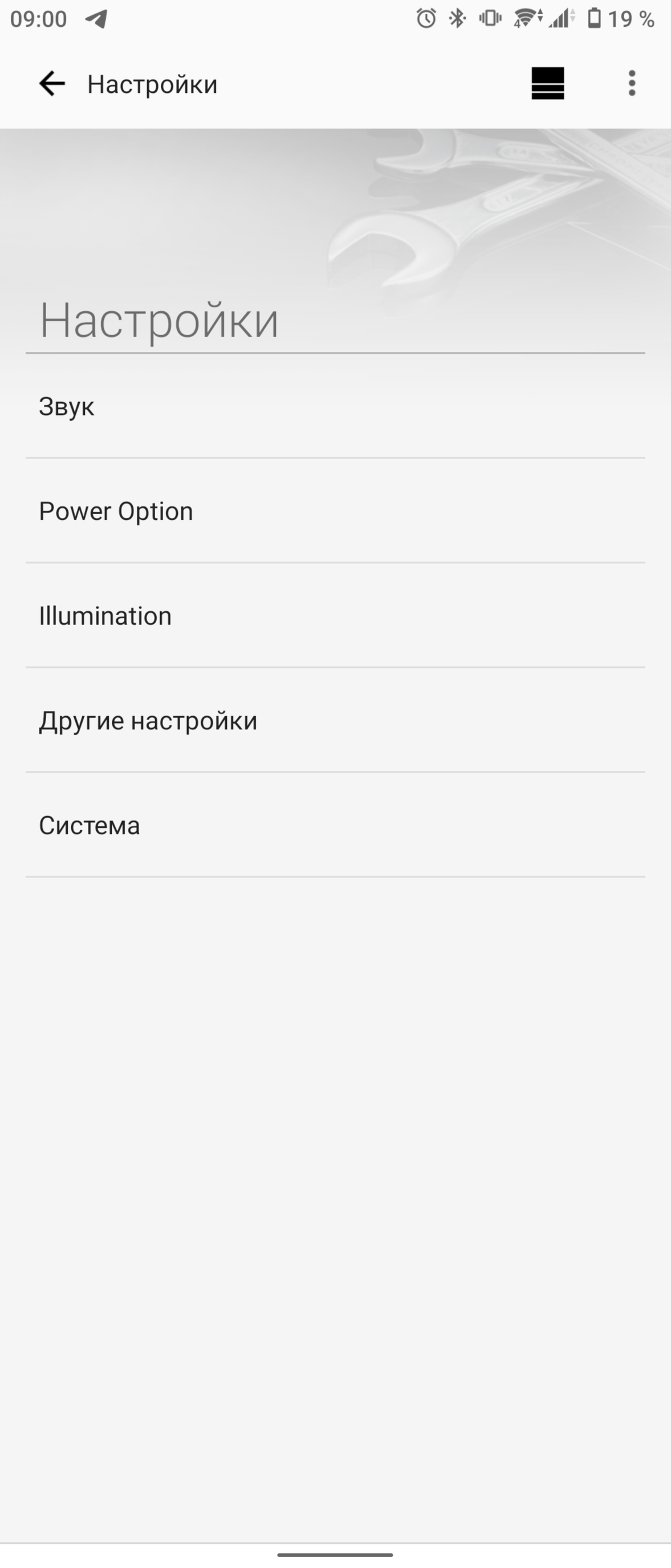This screenshot has height=1568, width=671.
Task: Go back using the arrow icon
Action: (x=52, y=83)
